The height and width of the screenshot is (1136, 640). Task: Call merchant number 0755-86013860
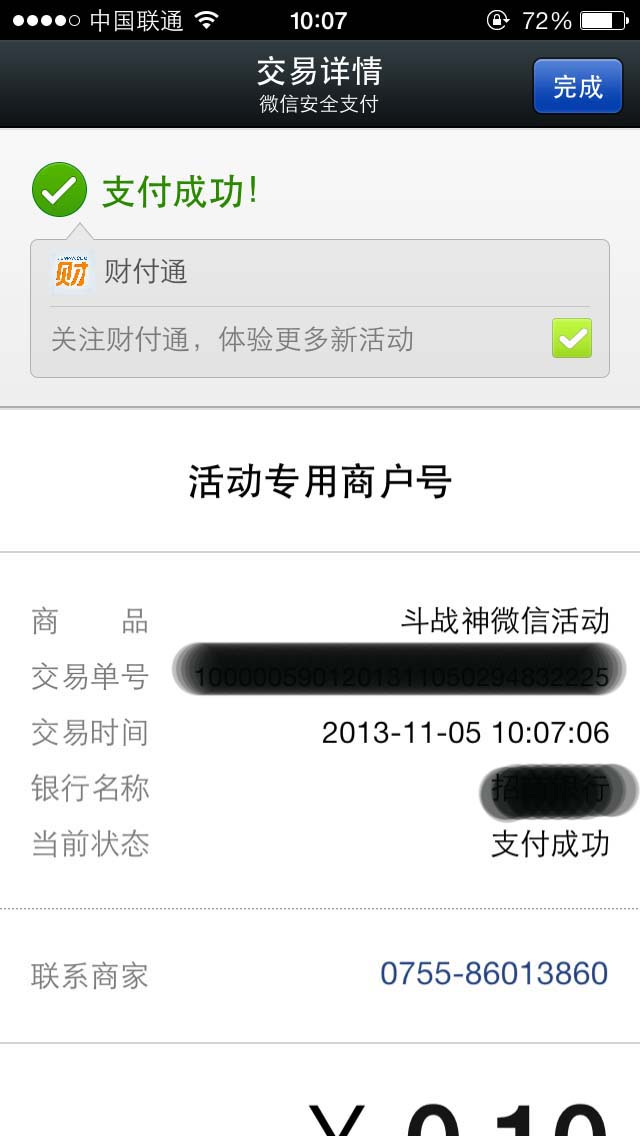(494, 973)
